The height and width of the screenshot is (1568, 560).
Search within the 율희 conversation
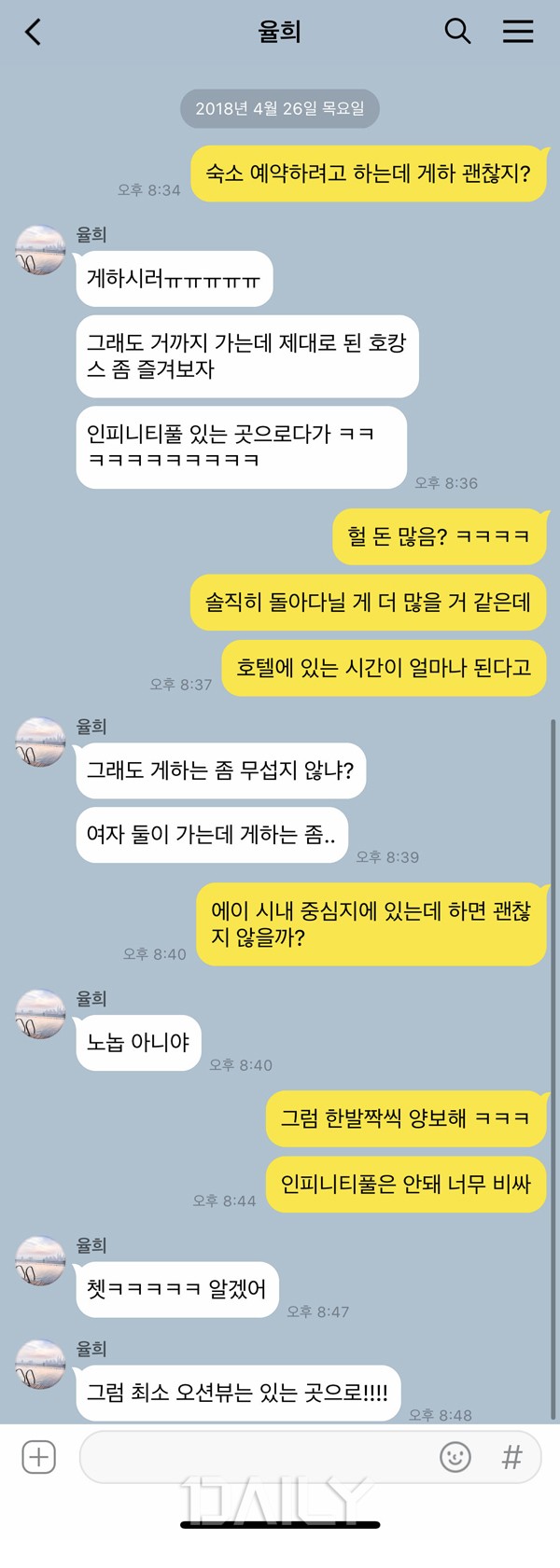457,32
